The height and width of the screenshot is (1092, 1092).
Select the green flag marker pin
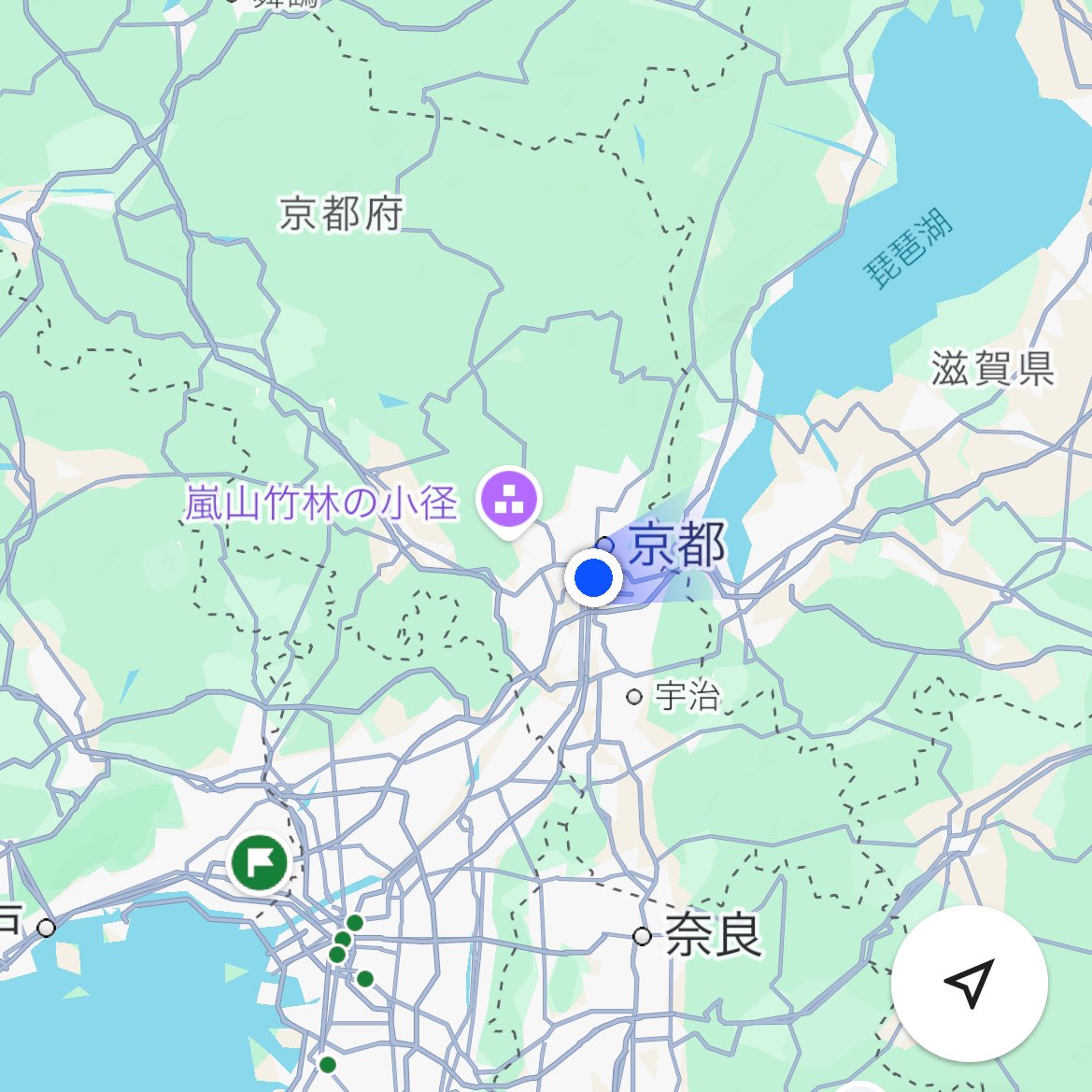[x=260, y=862]
